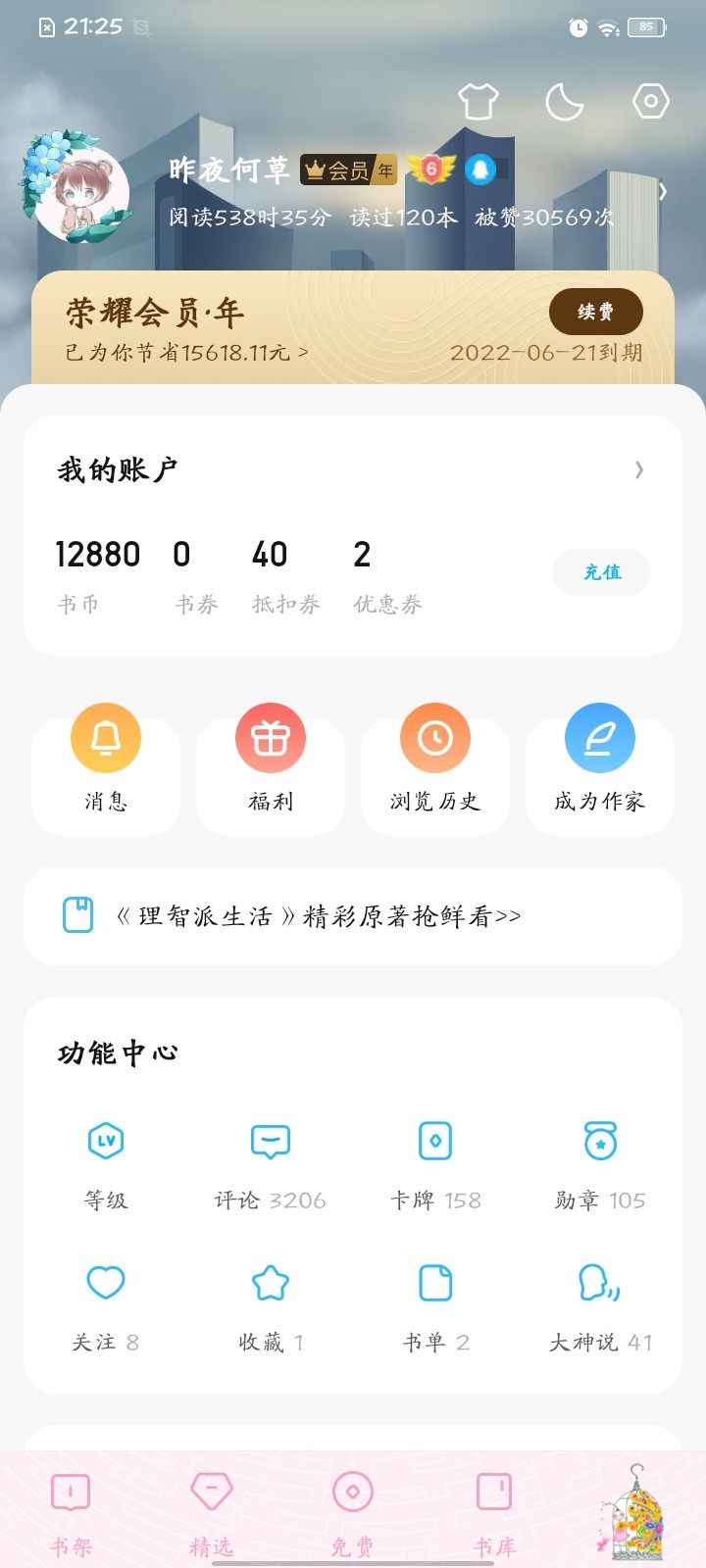Switch to night mode with moon icon
Screen dimensions: 706x1568
coord(564,101)
